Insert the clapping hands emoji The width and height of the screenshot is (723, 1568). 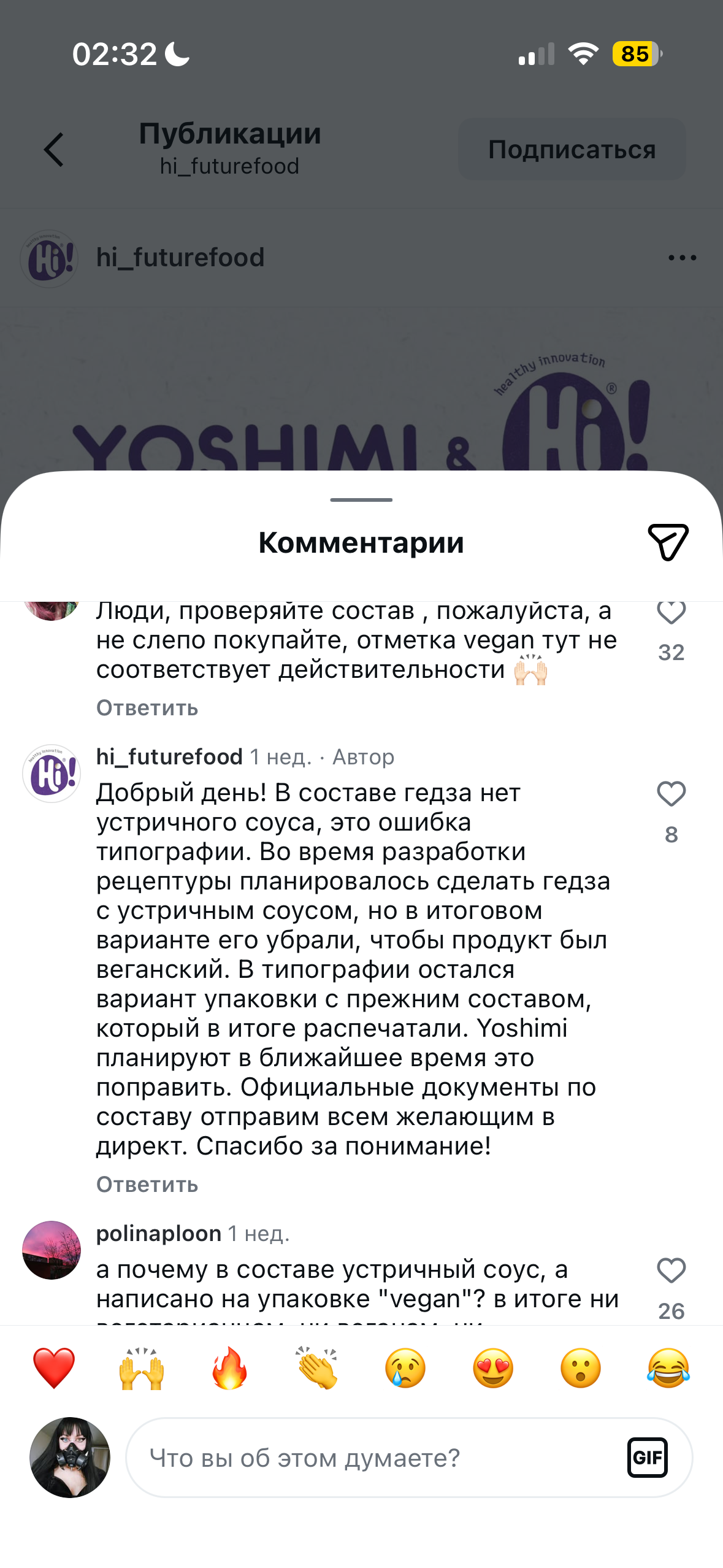(x=317, y=1368)
